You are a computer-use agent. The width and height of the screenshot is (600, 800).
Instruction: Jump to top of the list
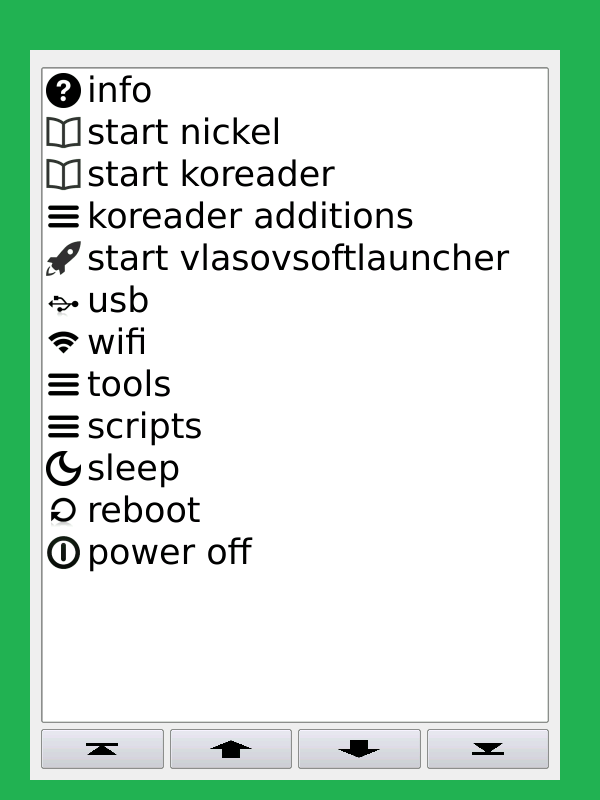pyautogui.click(x=102, y=749)
